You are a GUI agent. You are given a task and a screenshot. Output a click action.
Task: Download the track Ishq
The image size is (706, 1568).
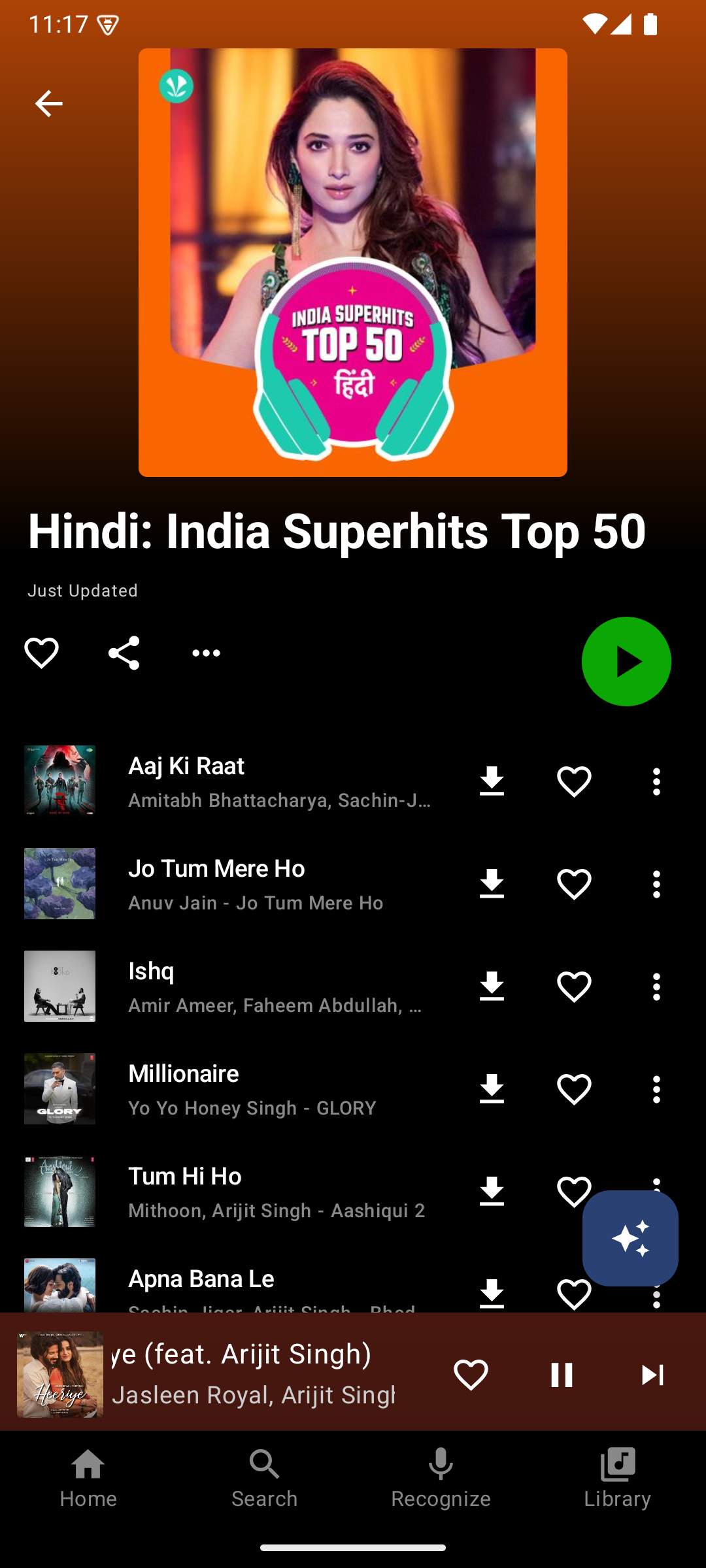(x=492, y=987)
